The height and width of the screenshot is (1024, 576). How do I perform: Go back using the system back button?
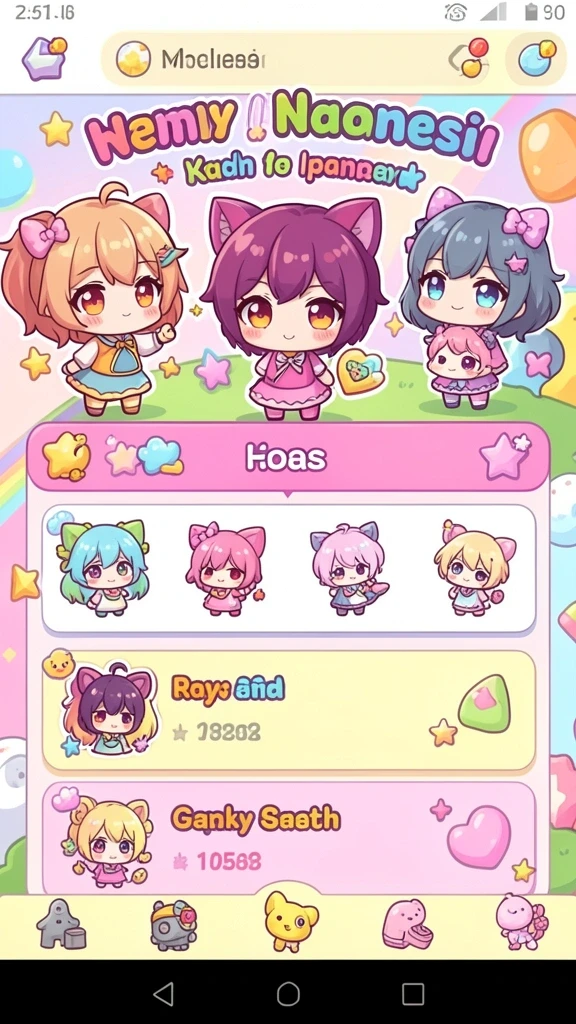163,994
